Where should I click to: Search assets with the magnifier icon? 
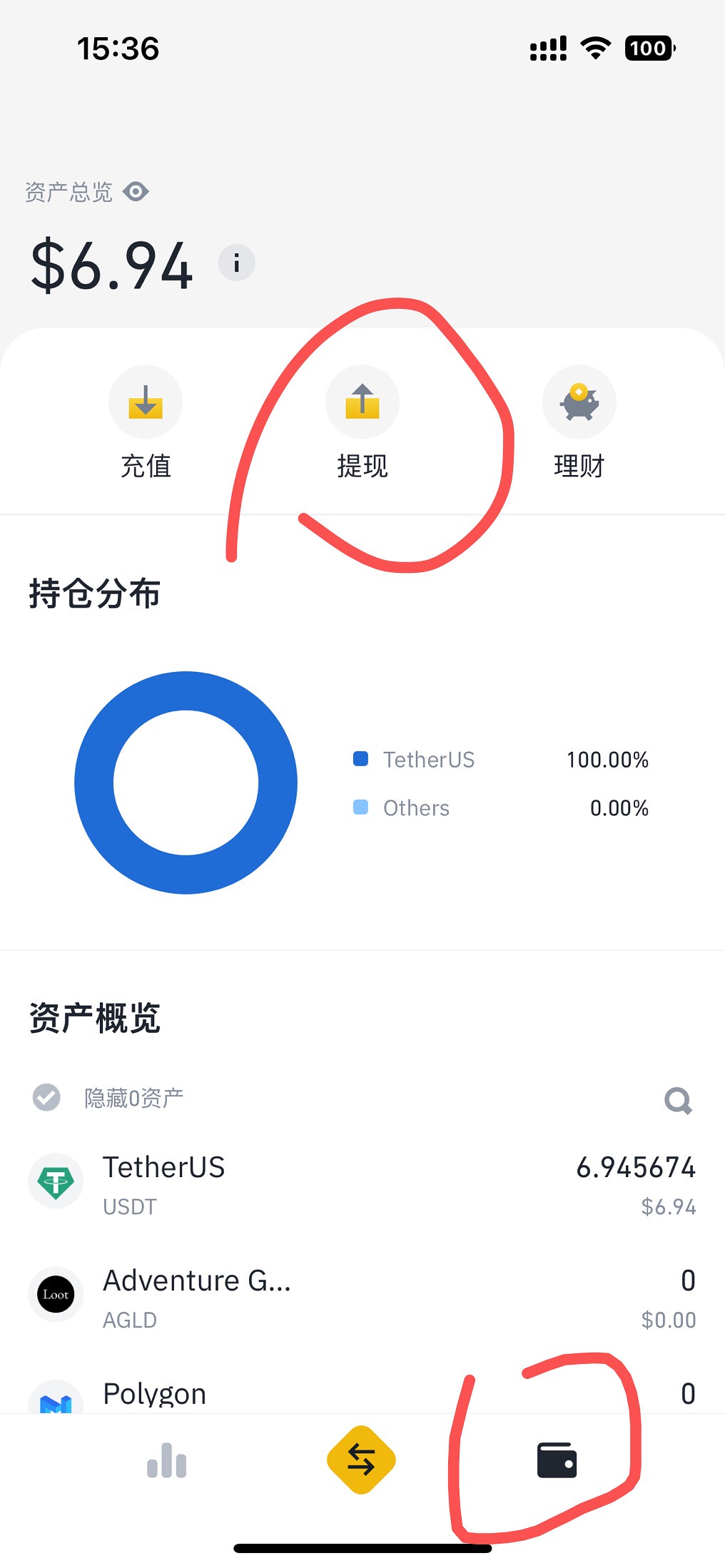[677, 1100]
